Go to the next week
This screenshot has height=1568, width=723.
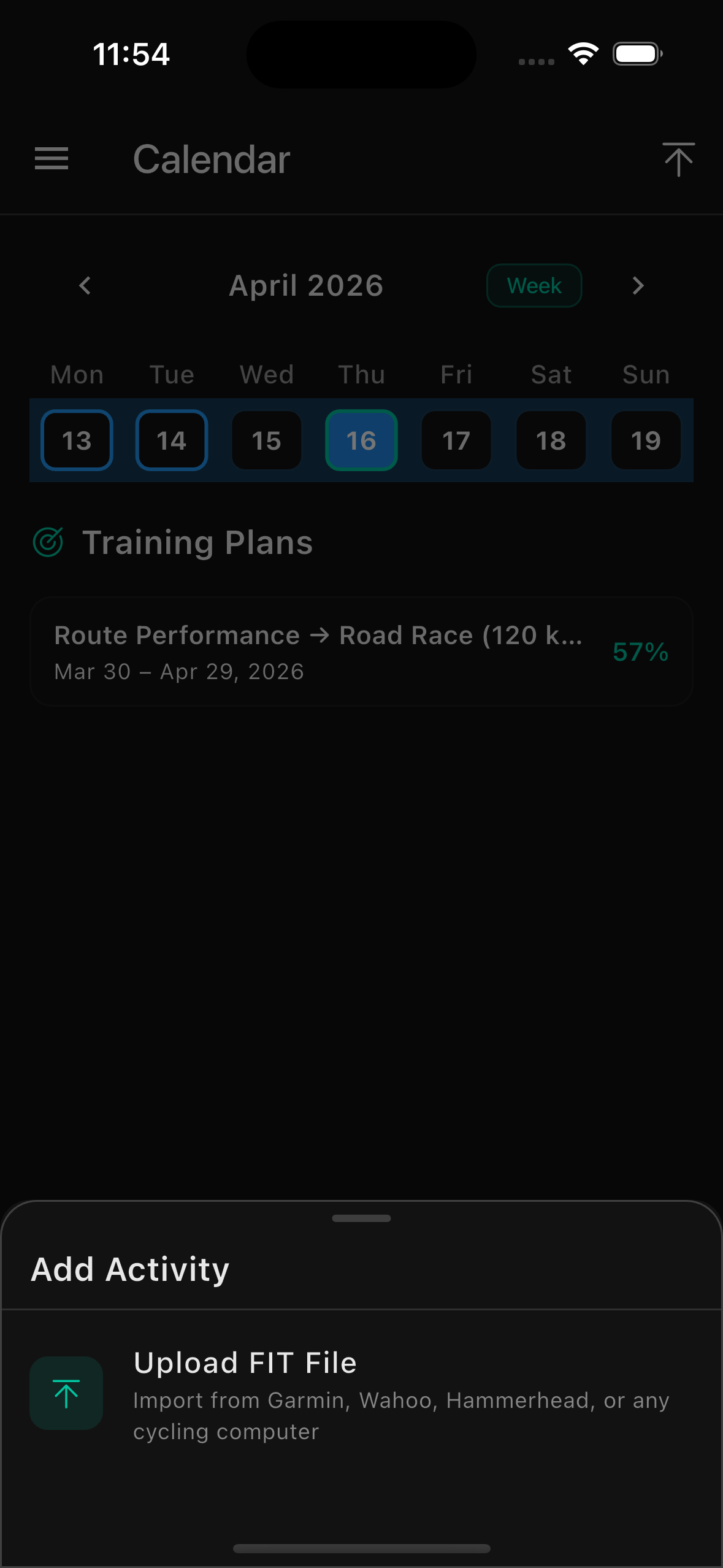click(x=638, y=285)
